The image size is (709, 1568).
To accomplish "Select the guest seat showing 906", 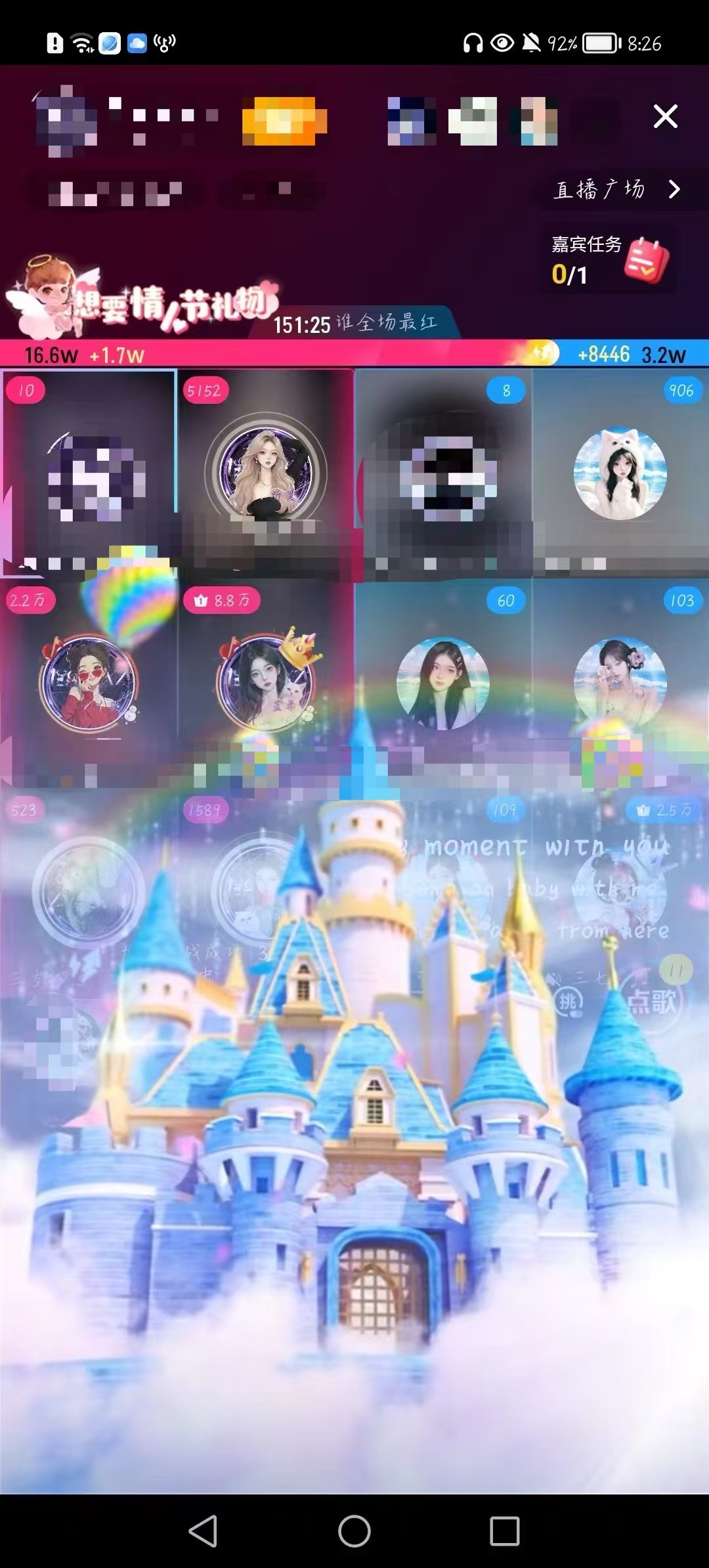I will click(620, 473).
